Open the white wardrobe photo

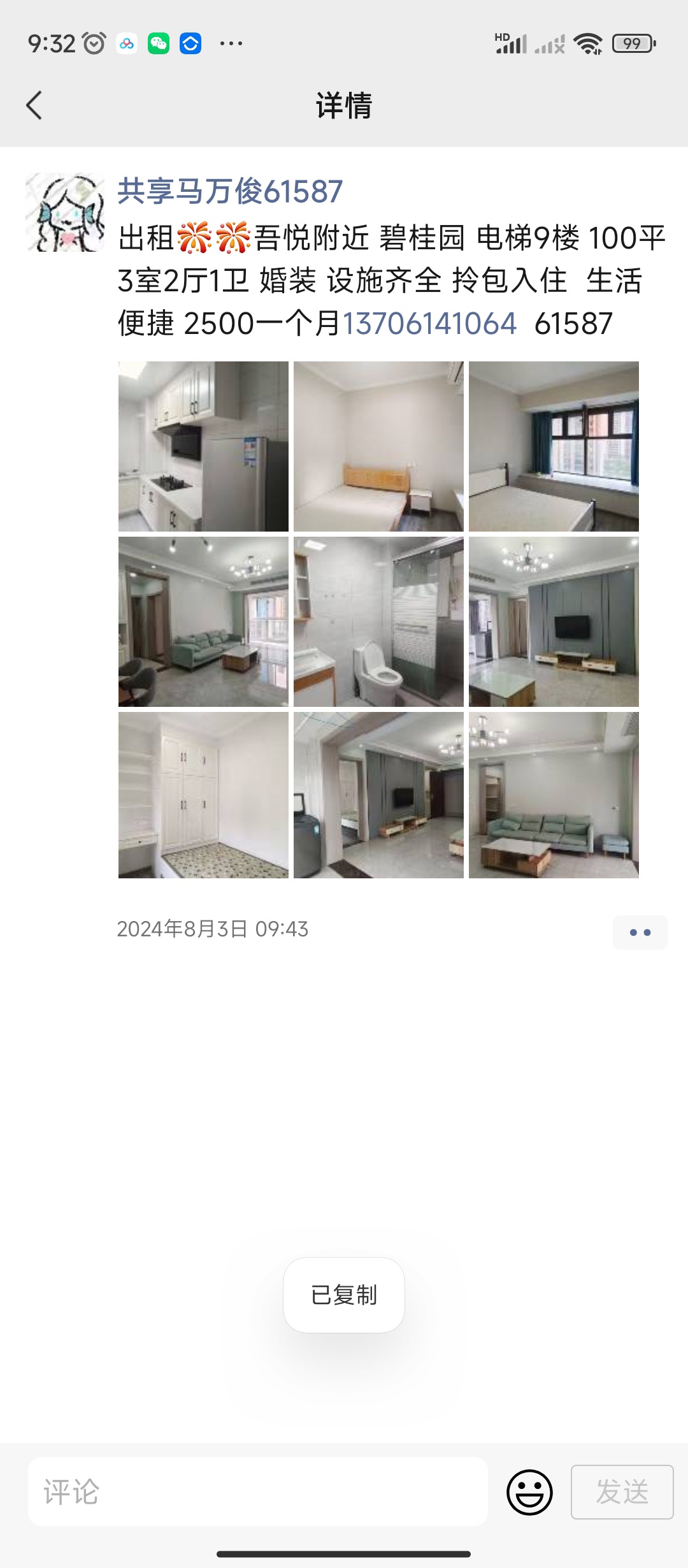tap(203, 795)
